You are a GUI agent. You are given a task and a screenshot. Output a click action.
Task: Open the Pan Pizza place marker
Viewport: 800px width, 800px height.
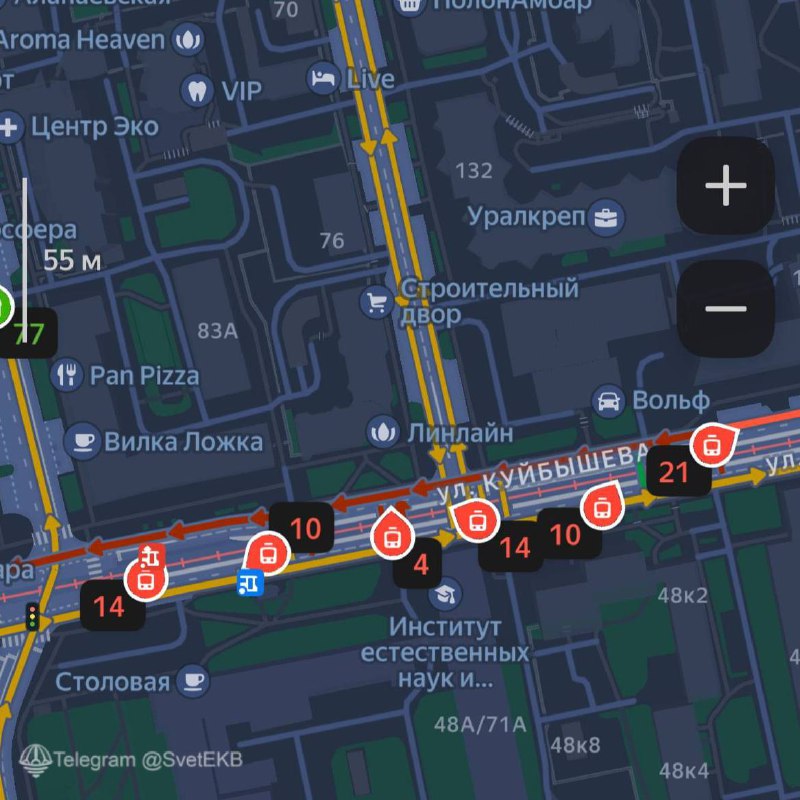(69, 376)
